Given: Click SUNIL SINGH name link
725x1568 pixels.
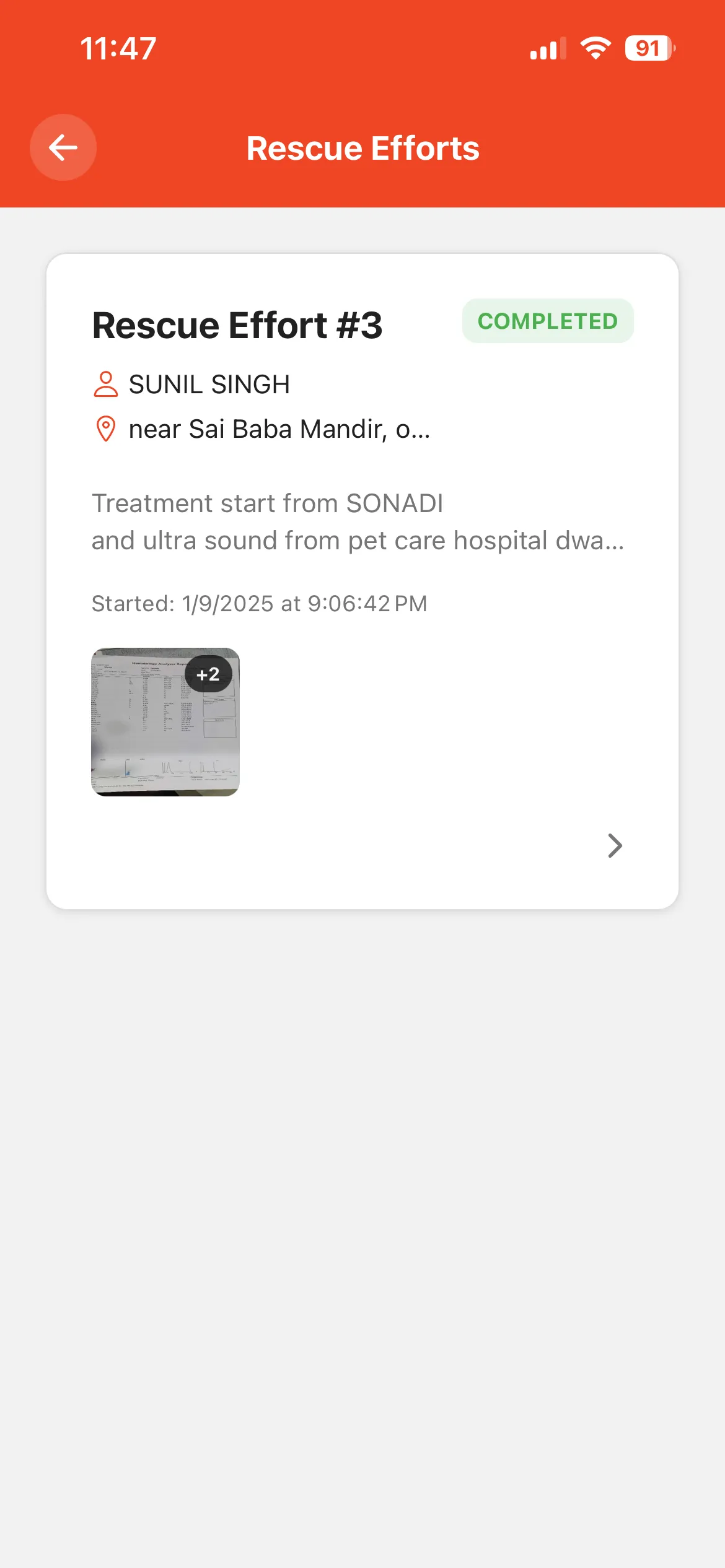Looking at the screenshot, I should tap(209, 383).
